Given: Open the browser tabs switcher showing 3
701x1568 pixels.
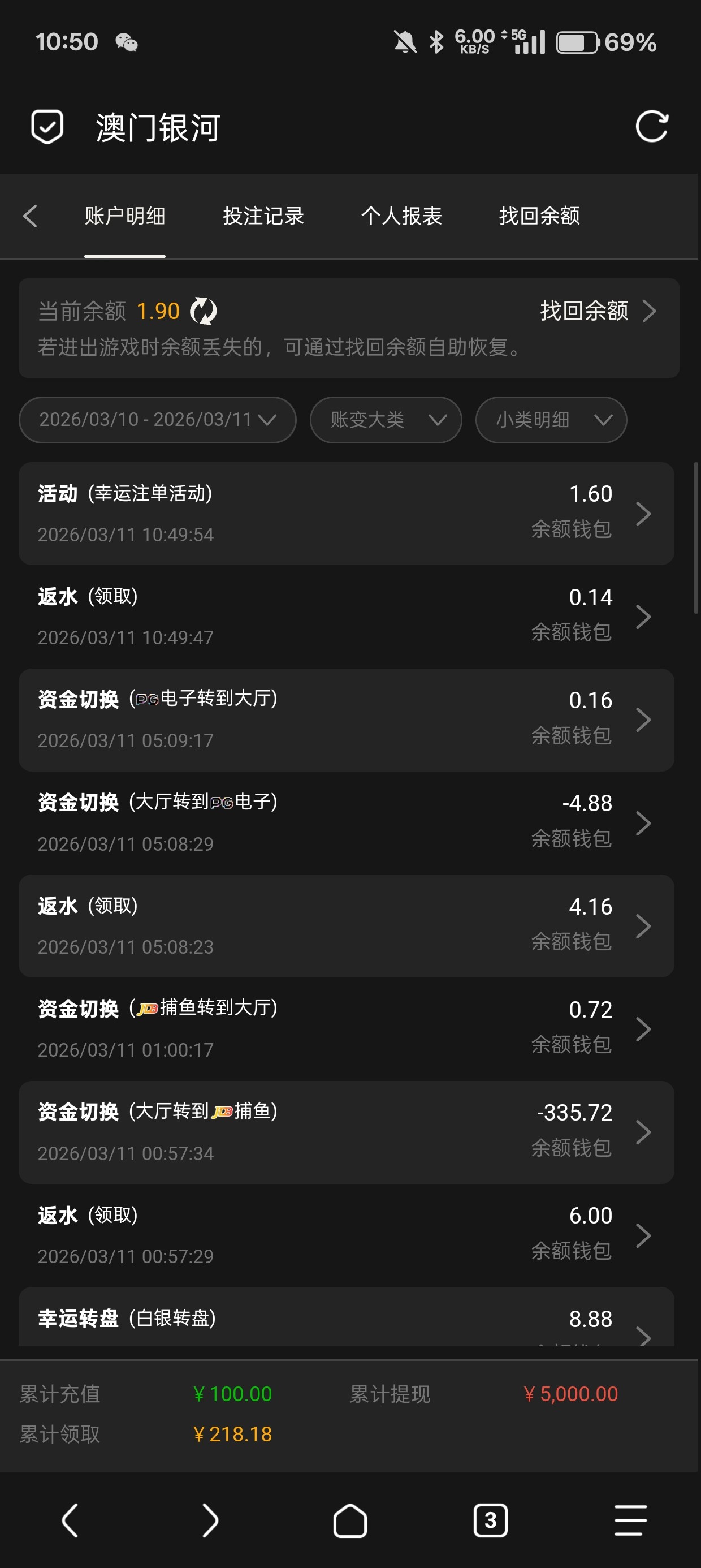Looking at the screenshot, I should click(491, 1520).
